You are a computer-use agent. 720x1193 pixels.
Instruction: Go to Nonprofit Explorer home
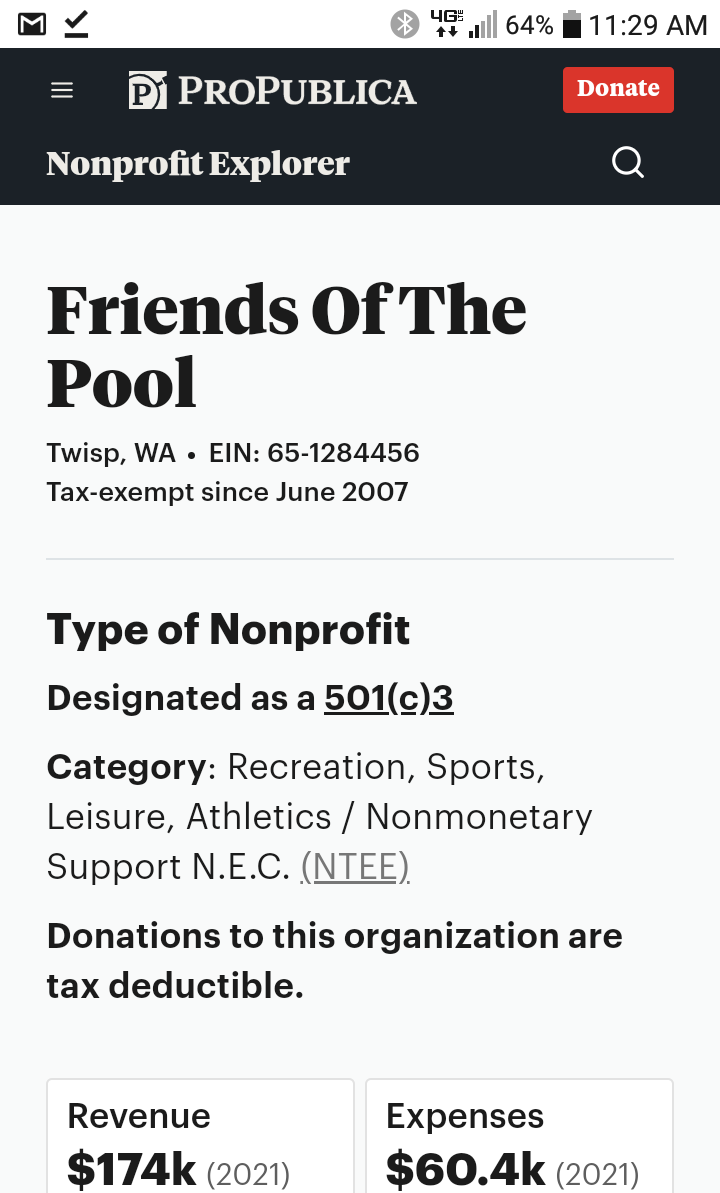[198, 164]
